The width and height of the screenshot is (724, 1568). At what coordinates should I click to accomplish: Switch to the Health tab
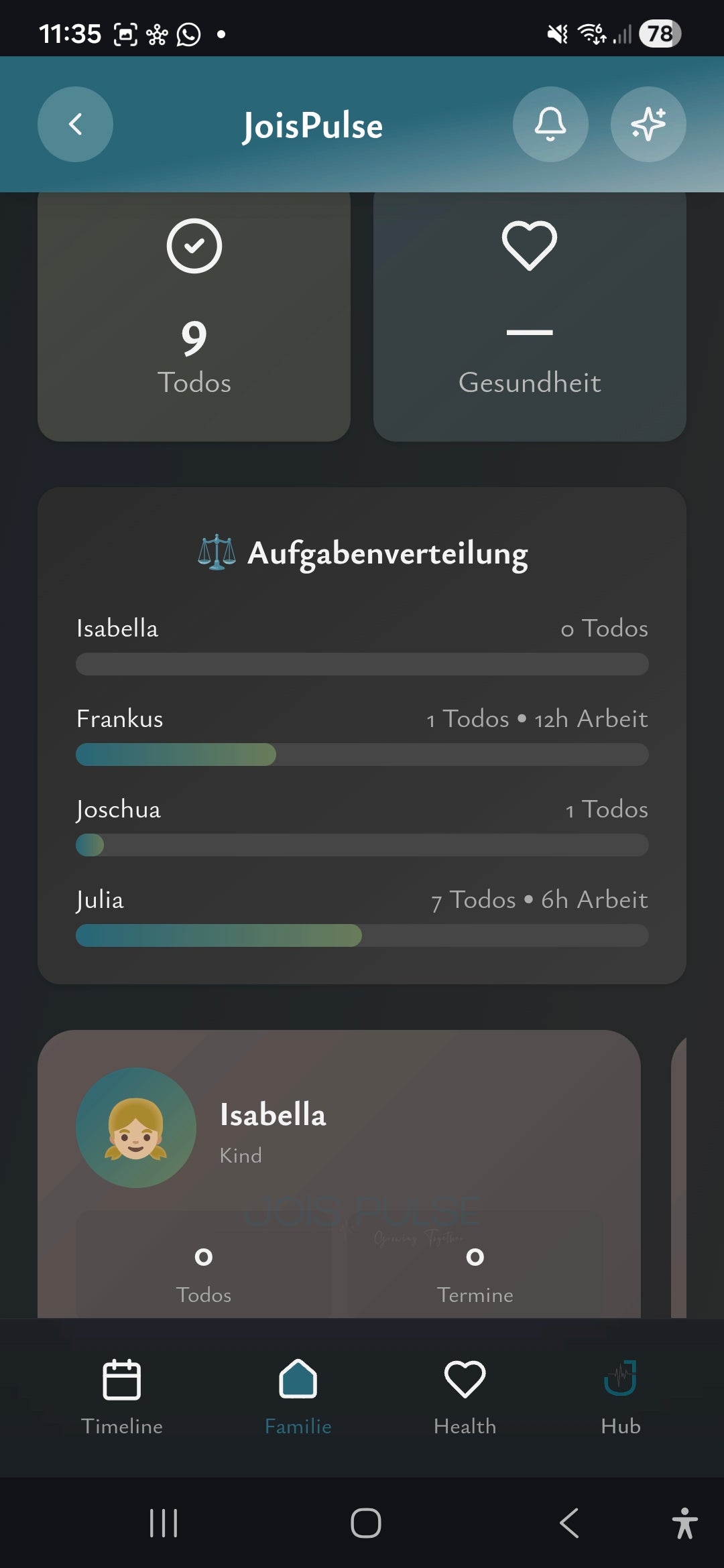coord(465,1397)
